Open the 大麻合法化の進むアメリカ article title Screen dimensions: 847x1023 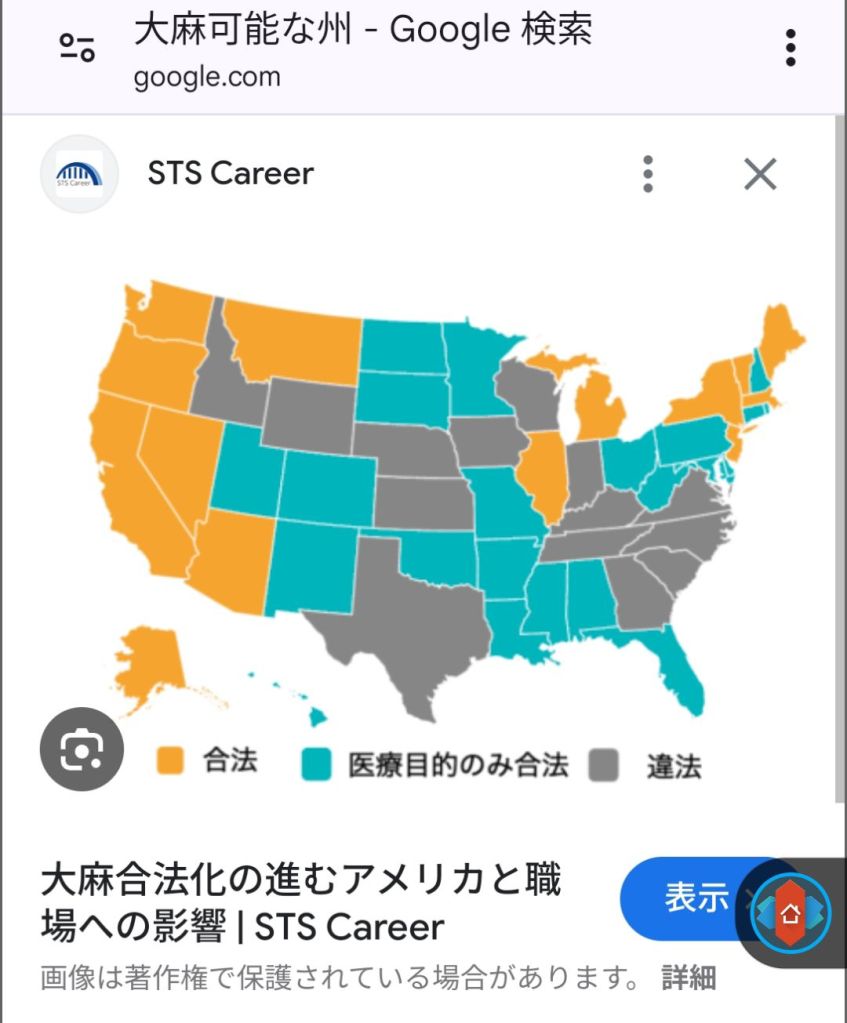[x=300, y=903]
